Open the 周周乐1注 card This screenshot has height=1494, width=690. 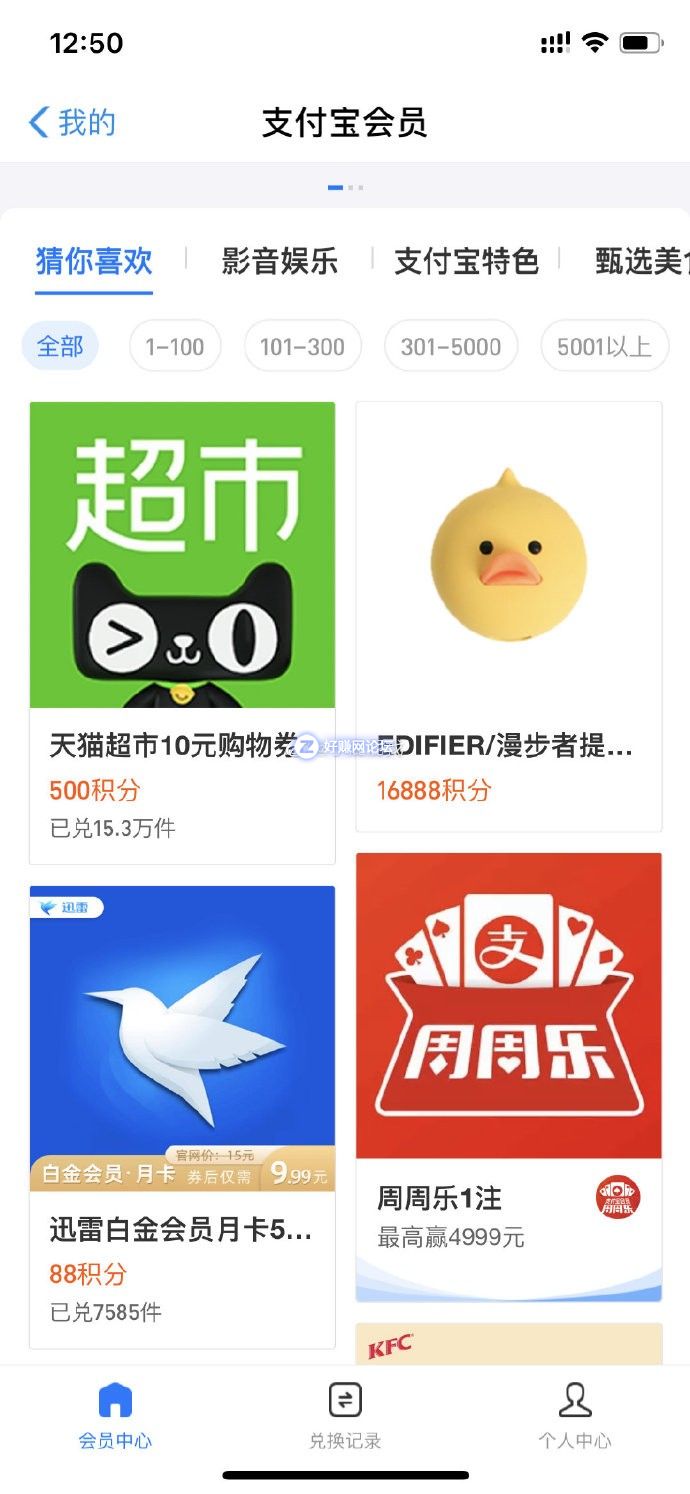(x=509, y=1076)
